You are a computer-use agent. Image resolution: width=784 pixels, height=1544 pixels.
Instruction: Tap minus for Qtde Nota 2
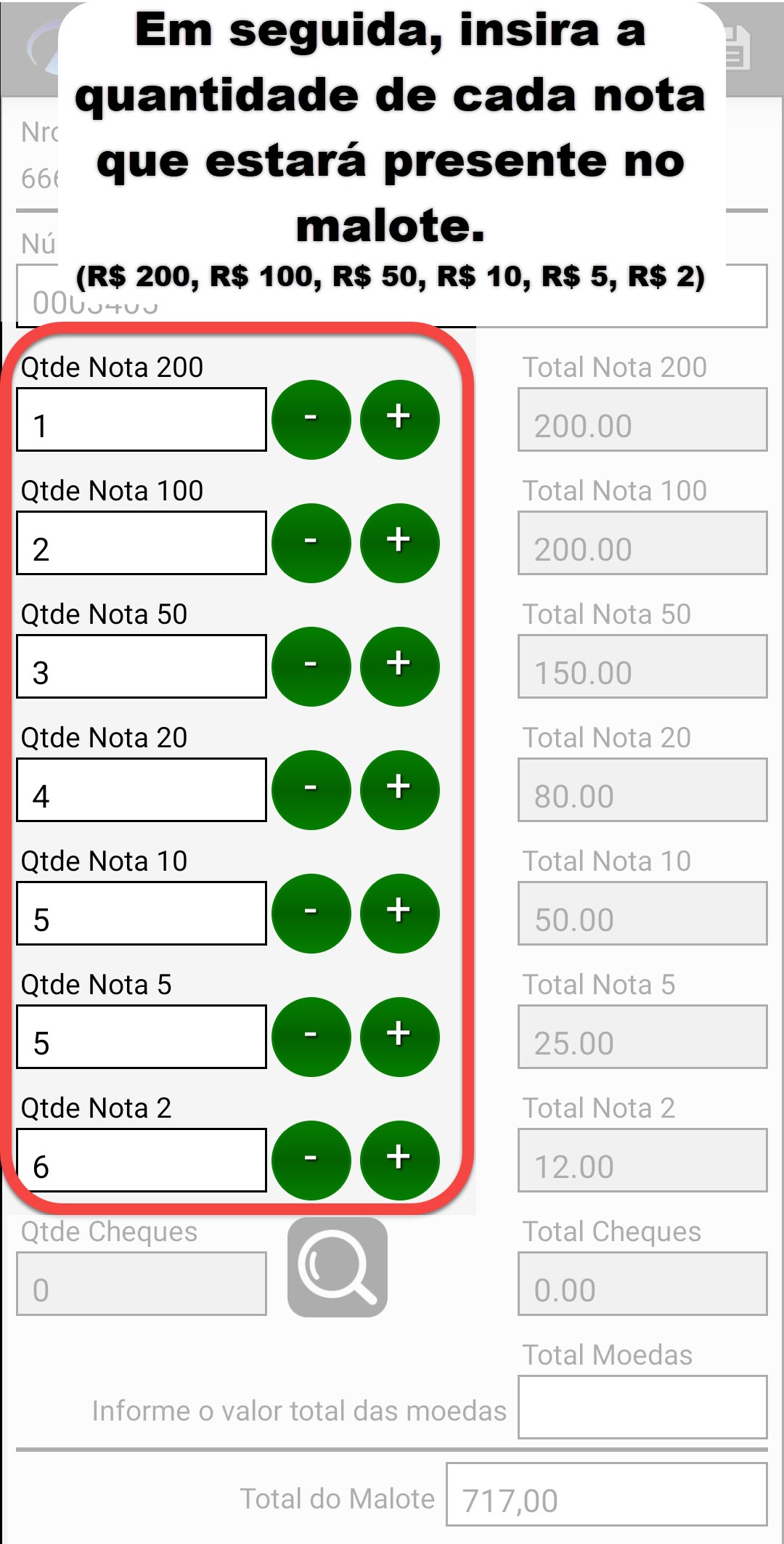pyautogui.click(x=311, y=1160)
